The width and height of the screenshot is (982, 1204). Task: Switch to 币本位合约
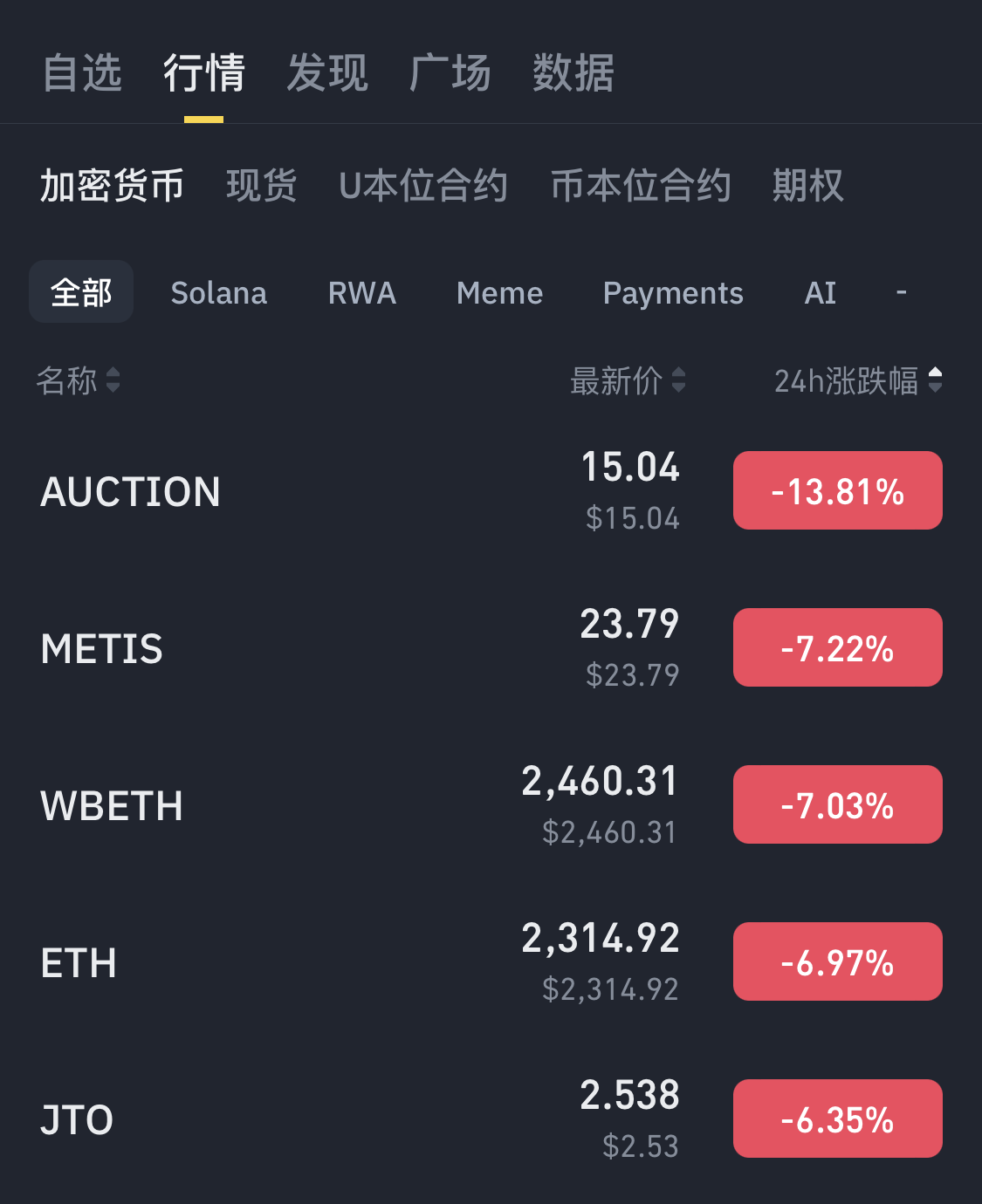click(642, 186)
